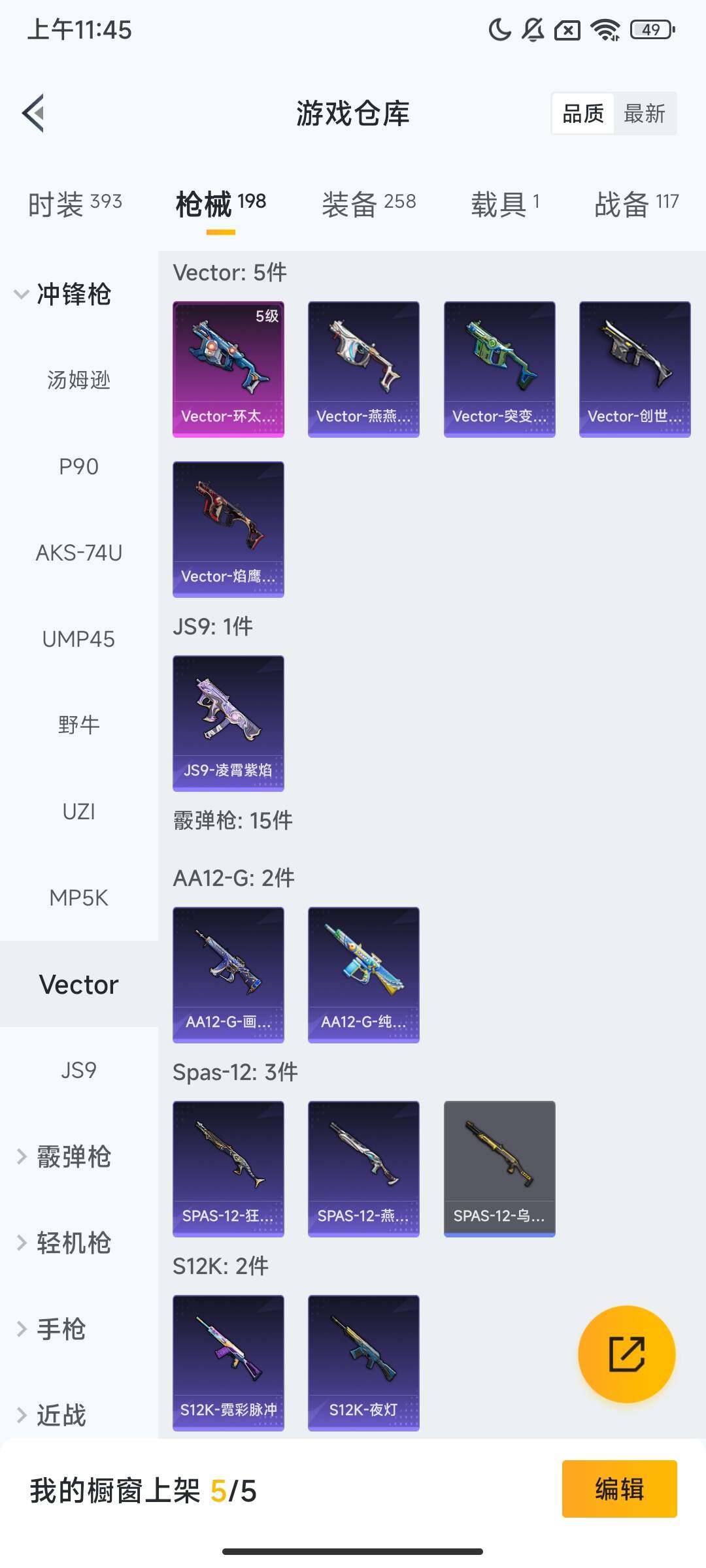Open the SPAS-12-乌 gold skin
Screen dimensions: 706x1568
pos(499,1169)
